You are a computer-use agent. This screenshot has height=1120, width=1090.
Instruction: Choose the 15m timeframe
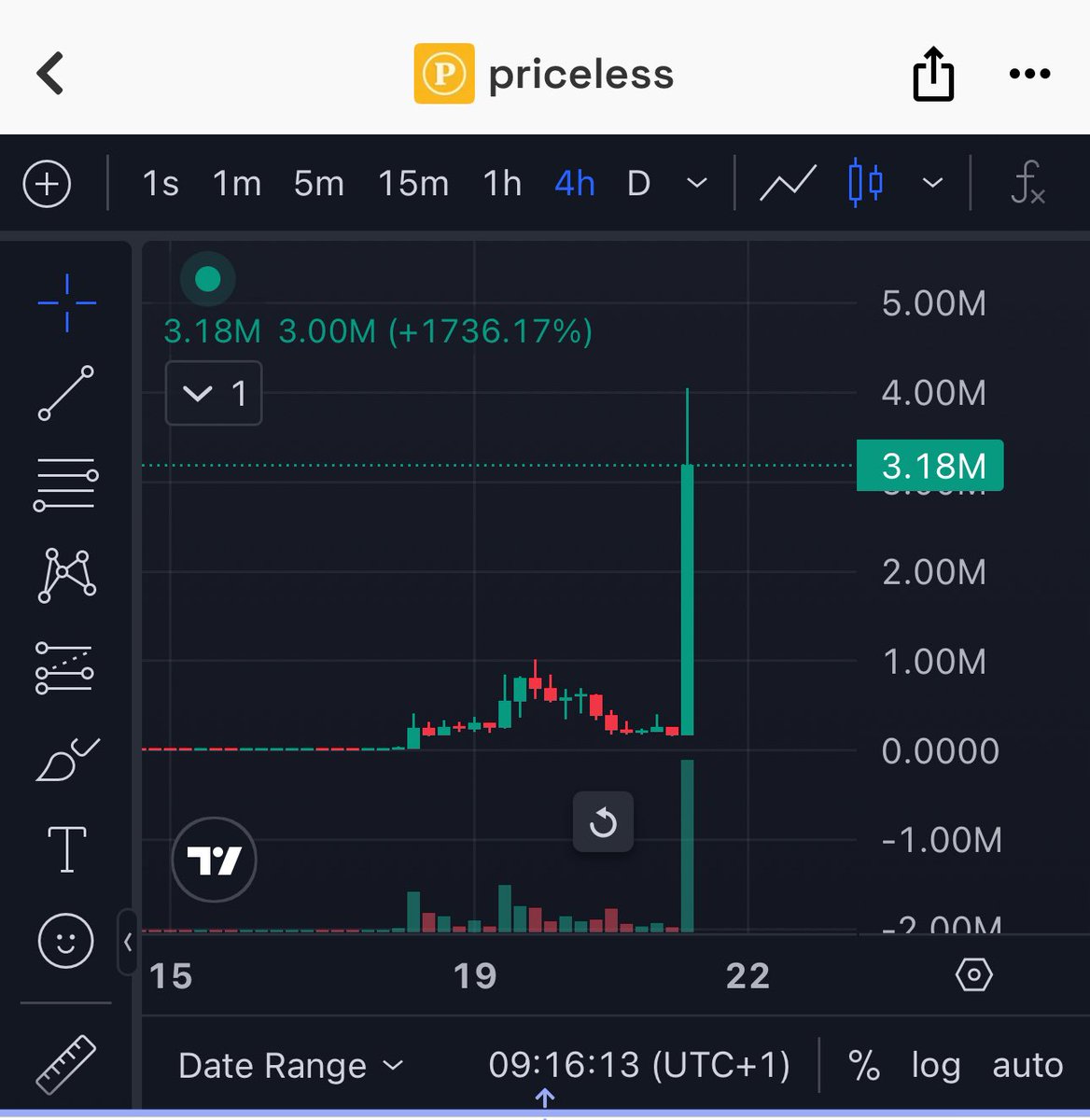tap(413, 184)
